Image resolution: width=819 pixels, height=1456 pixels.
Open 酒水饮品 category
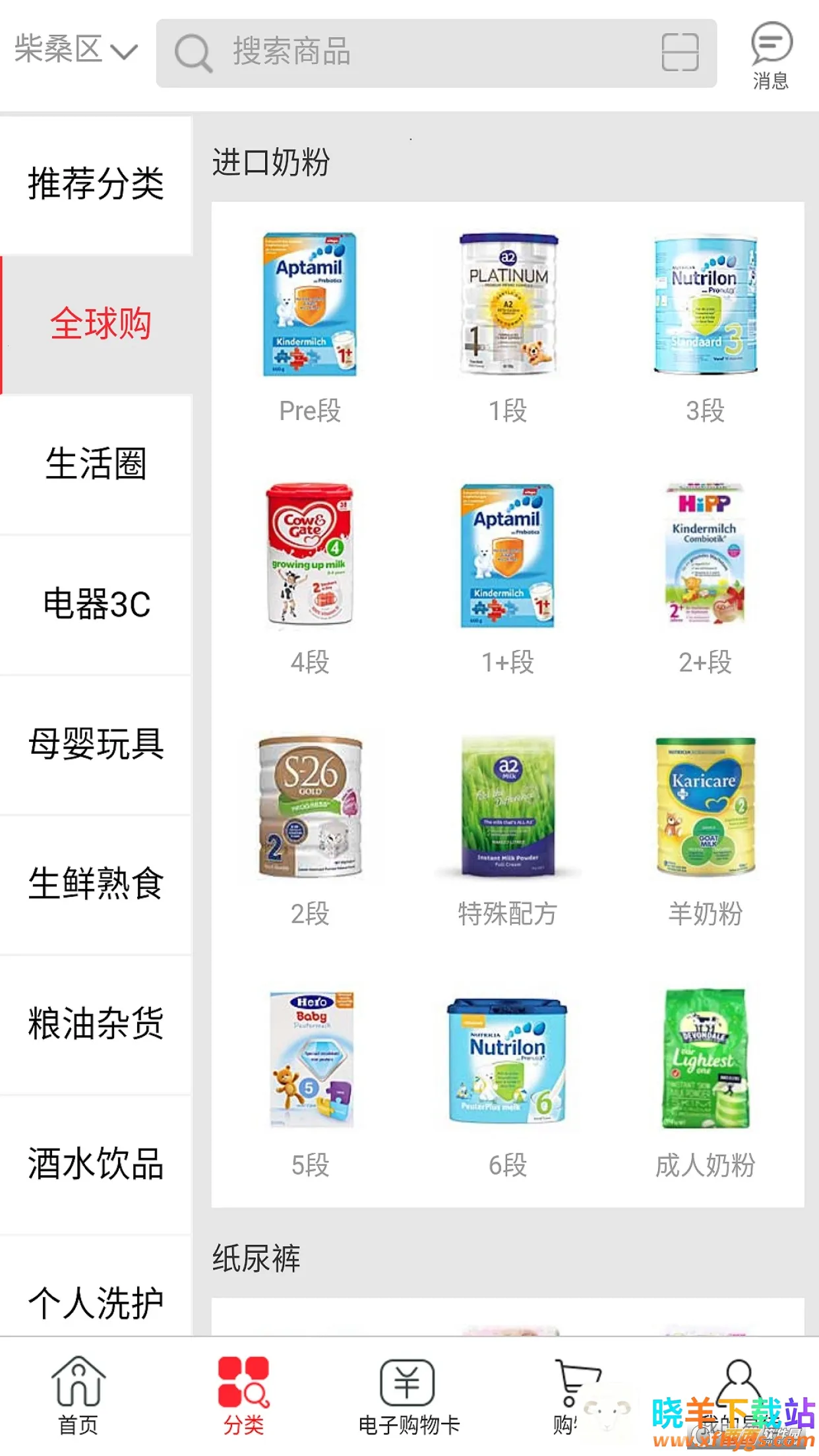(x=96, y=1163)
